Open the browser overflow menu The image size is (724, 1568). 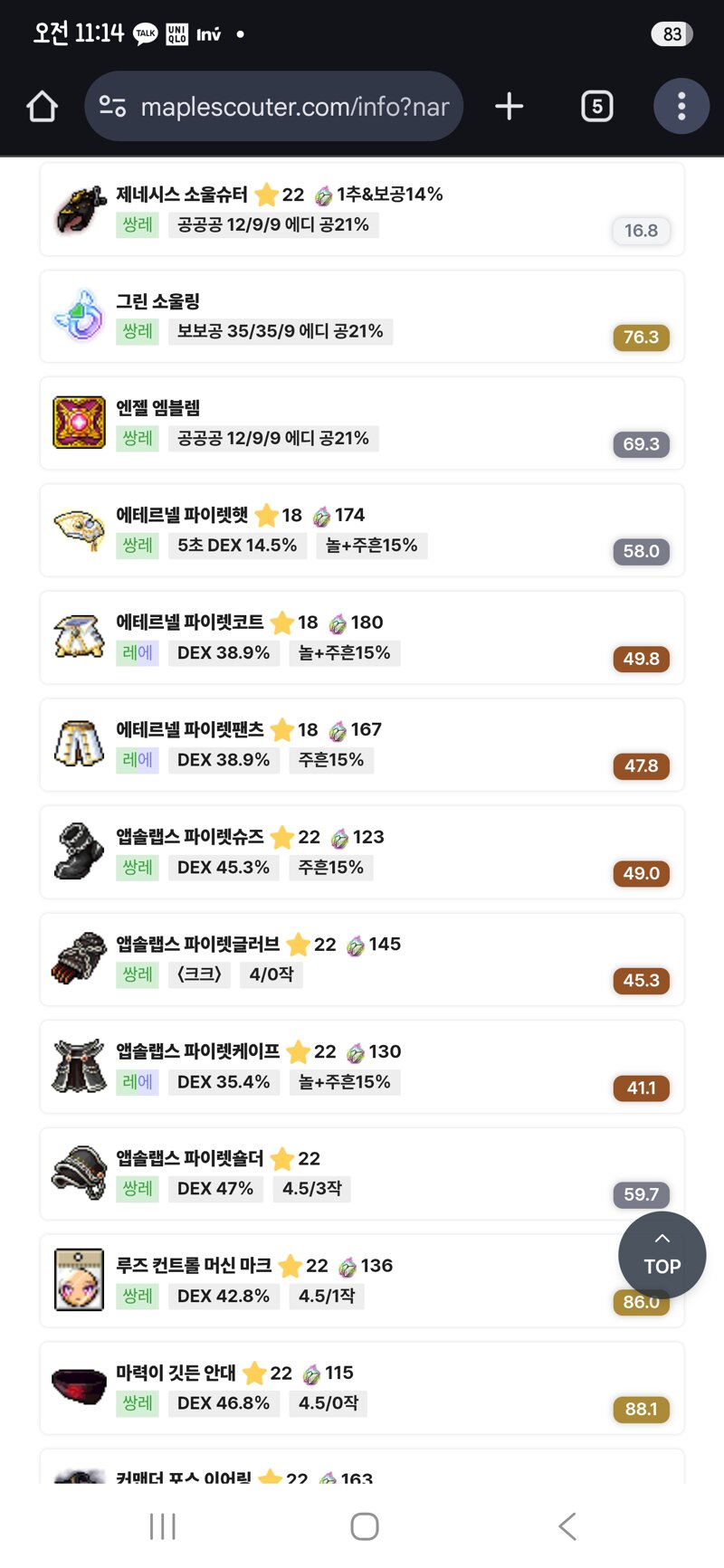681,107
